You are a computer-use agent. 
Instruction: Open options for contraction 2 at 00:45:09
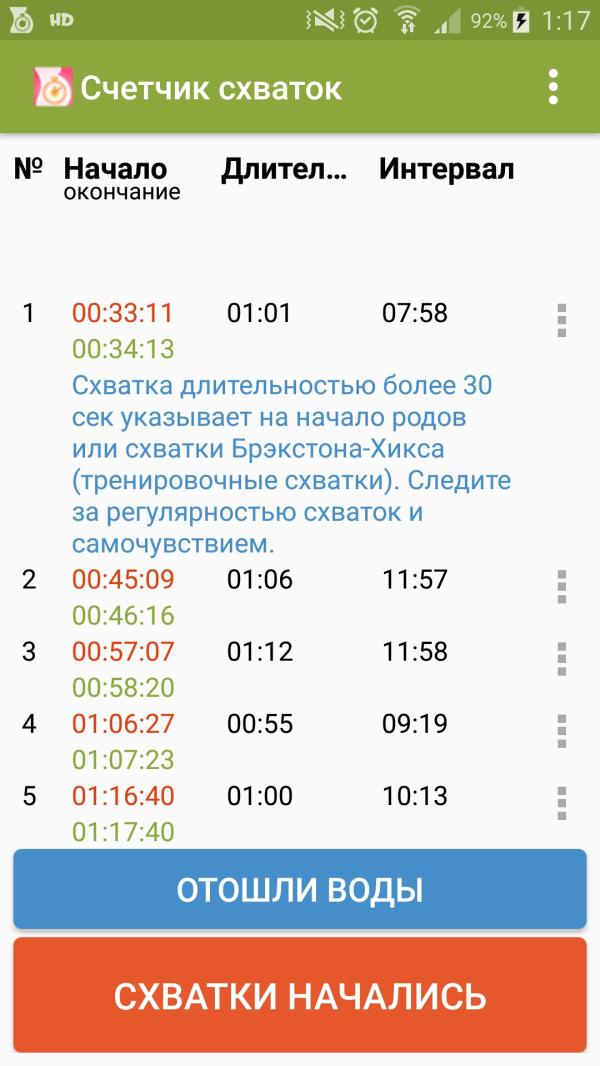pyautogui.click(x=561, y=587)
